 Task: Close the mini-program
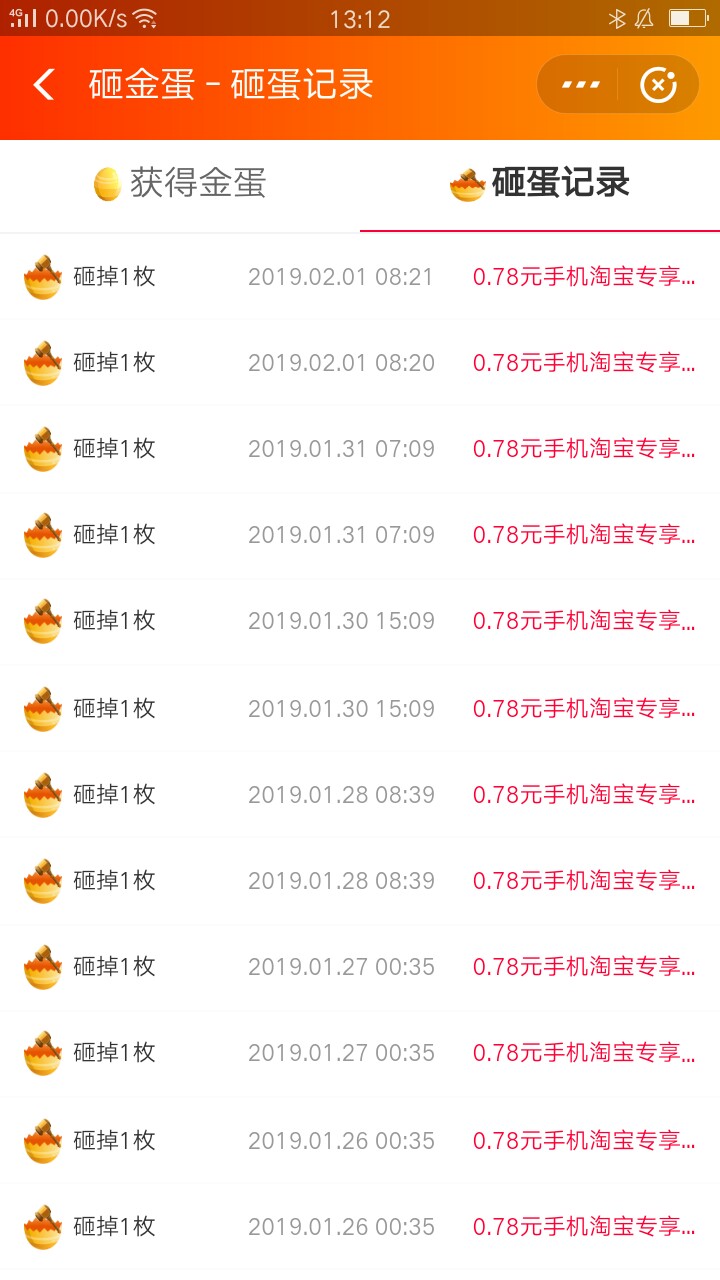pyautogui.click(x=657, y=85)
